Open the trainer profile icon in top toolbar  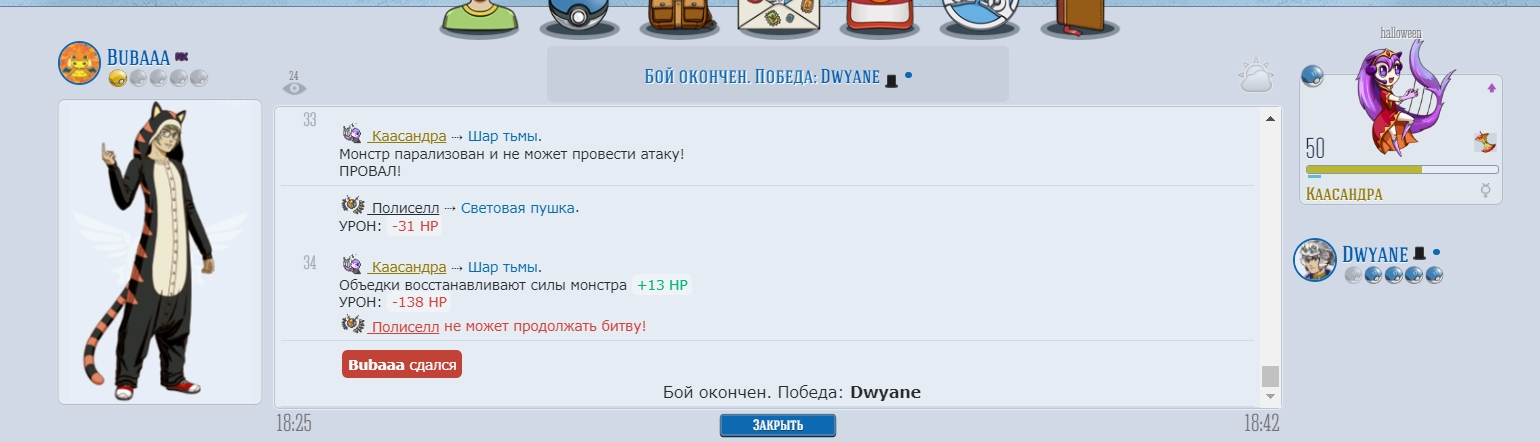click(x=479, y=17)
